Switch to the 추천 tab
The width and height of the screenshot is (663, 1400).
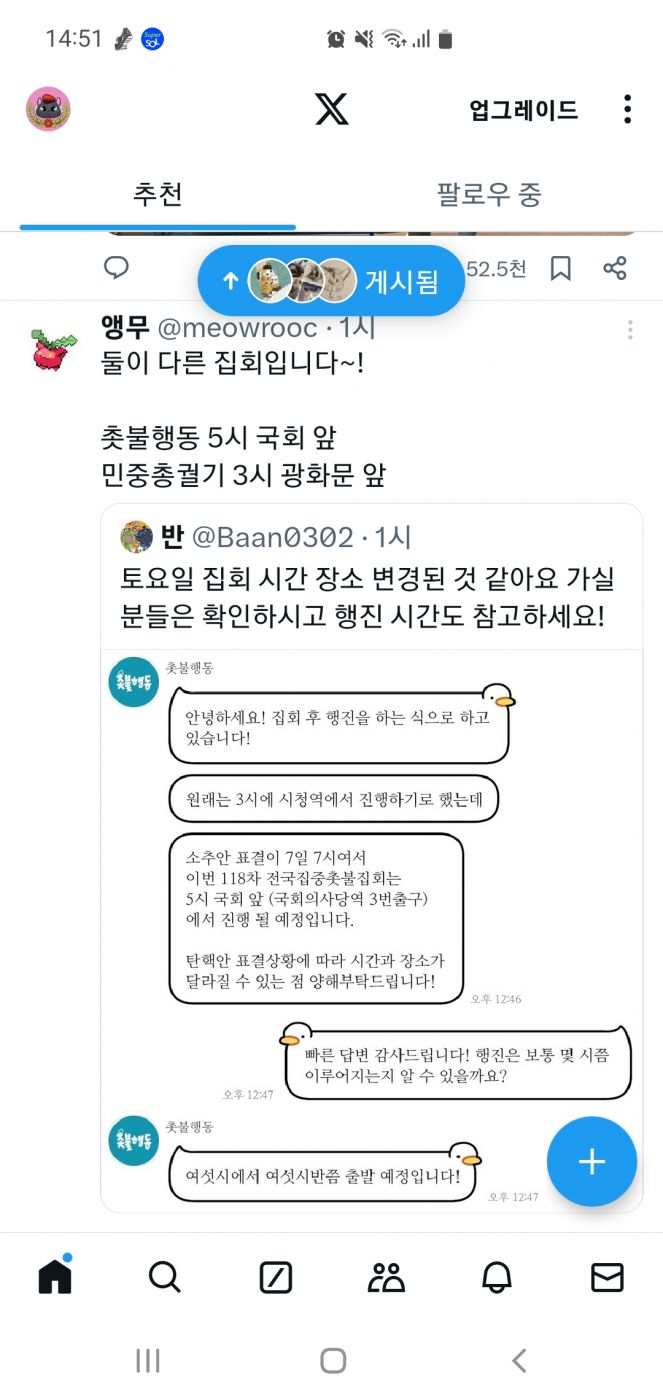tap(158, 194)
